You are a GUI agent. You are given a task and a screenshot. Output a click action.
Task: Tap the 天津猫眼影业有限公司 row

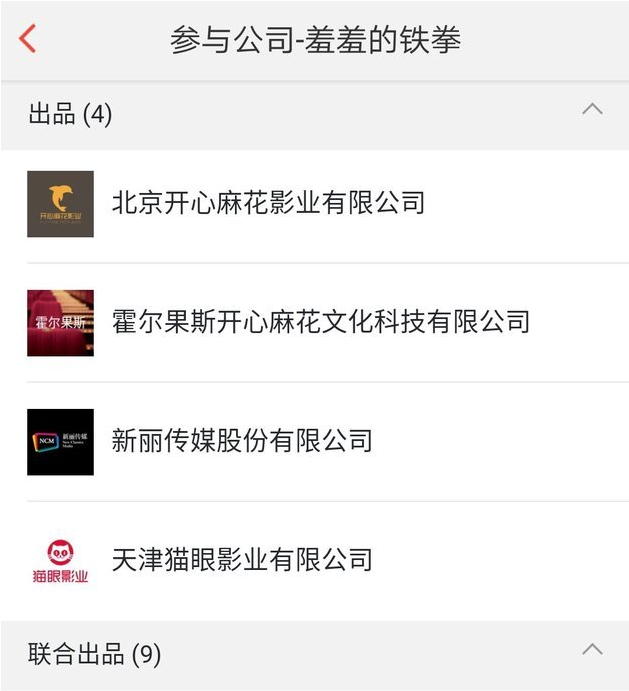coord(242,559)
